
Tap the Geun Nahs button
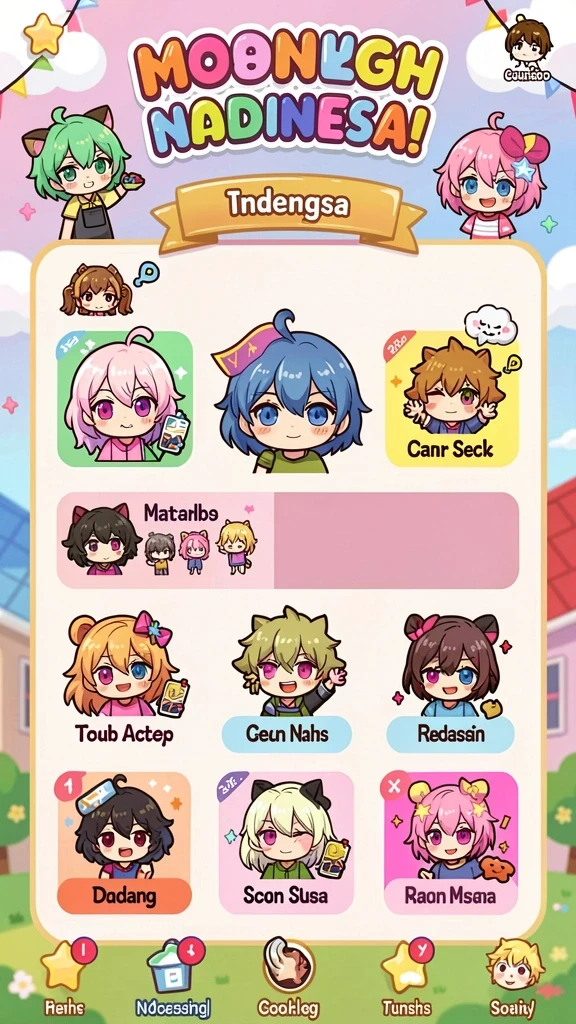(287, 734)
